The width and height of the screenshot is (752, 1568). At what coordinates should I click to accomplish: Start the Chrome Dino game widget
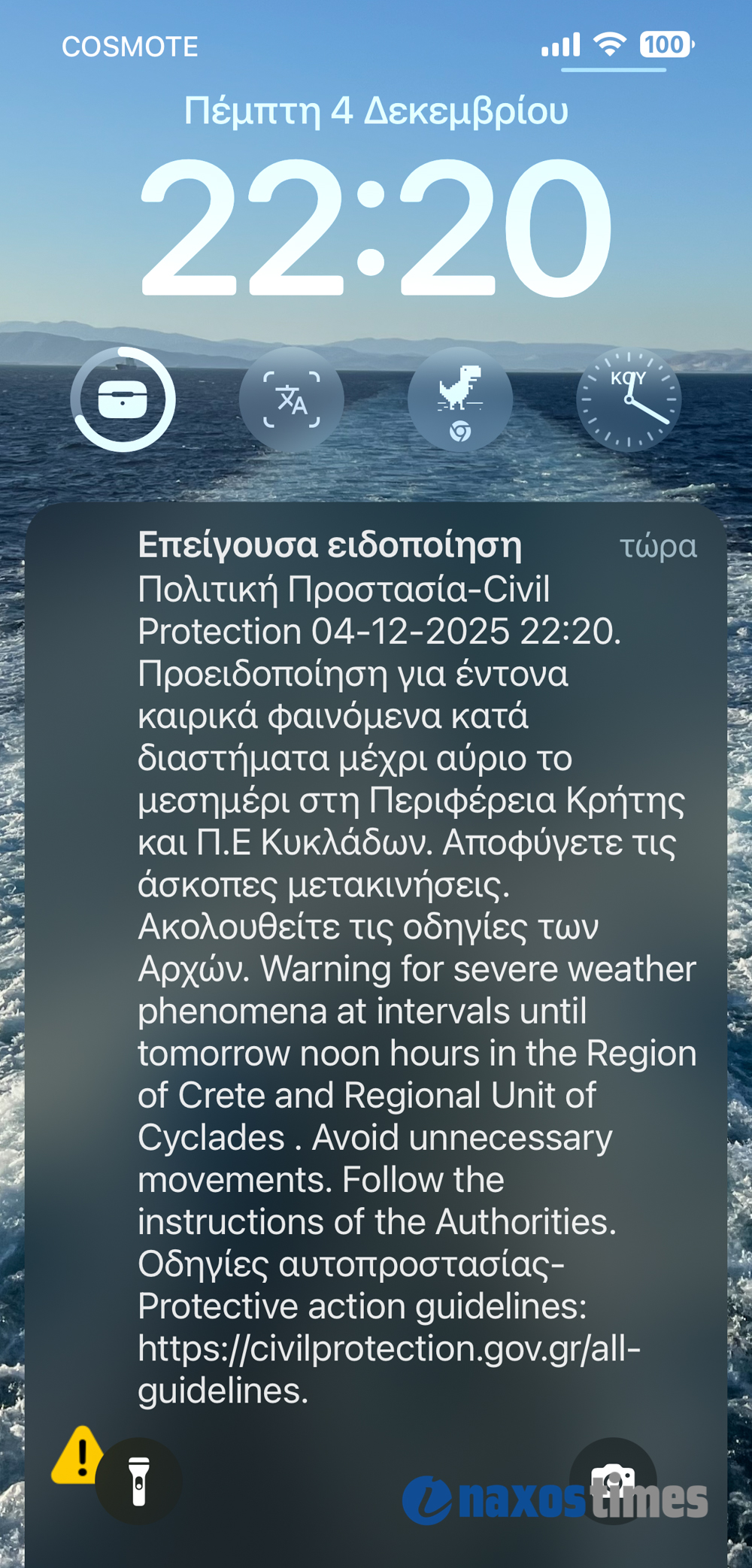pos(460,399)
